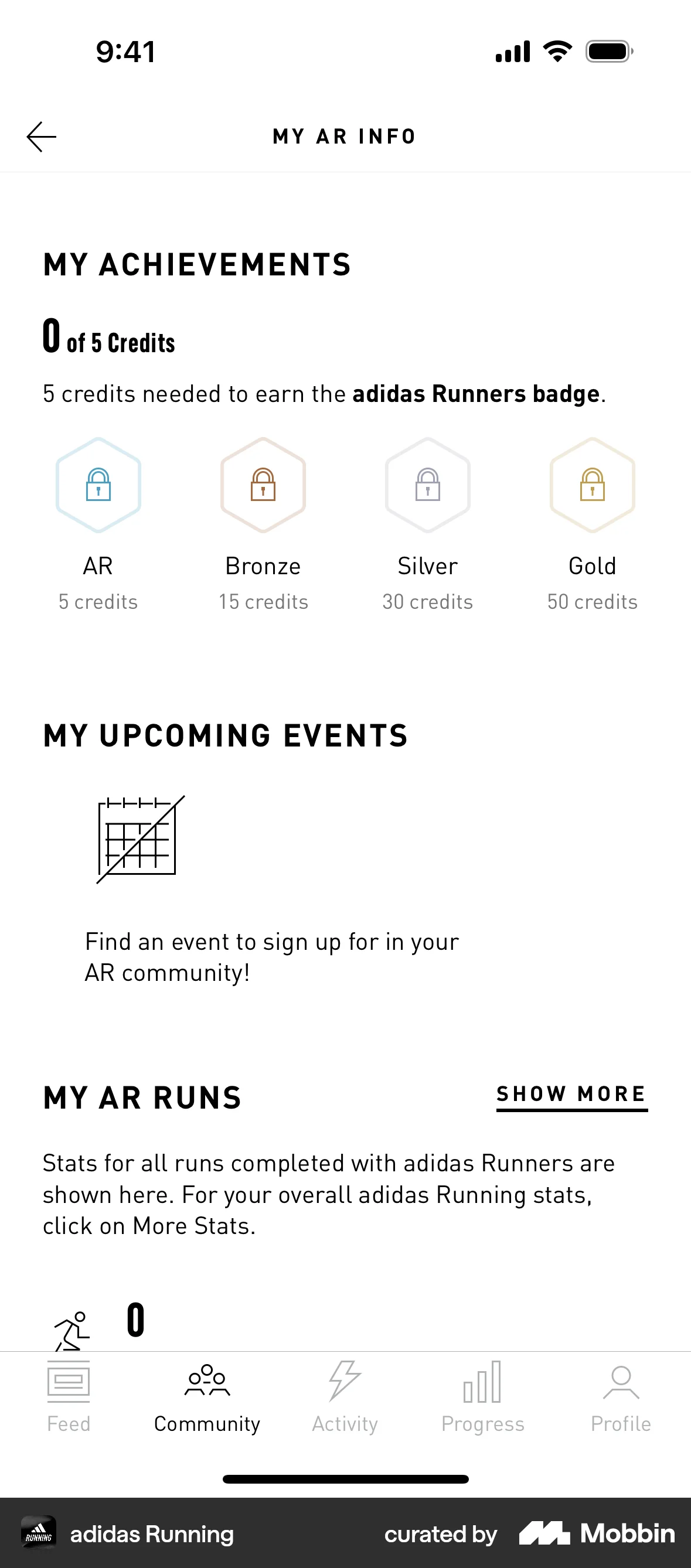Select the Feed tab
This screenshot has height=1568, width=691.
[x=69, y=1394]
